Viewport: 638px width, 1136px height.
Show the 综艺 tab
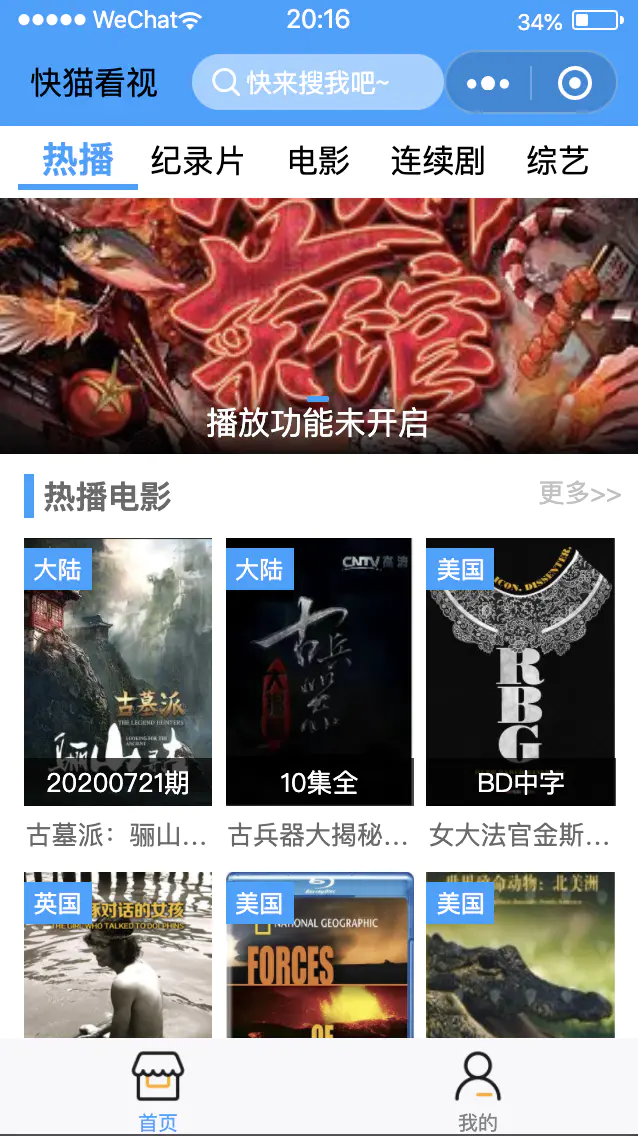tap(557, 160)
